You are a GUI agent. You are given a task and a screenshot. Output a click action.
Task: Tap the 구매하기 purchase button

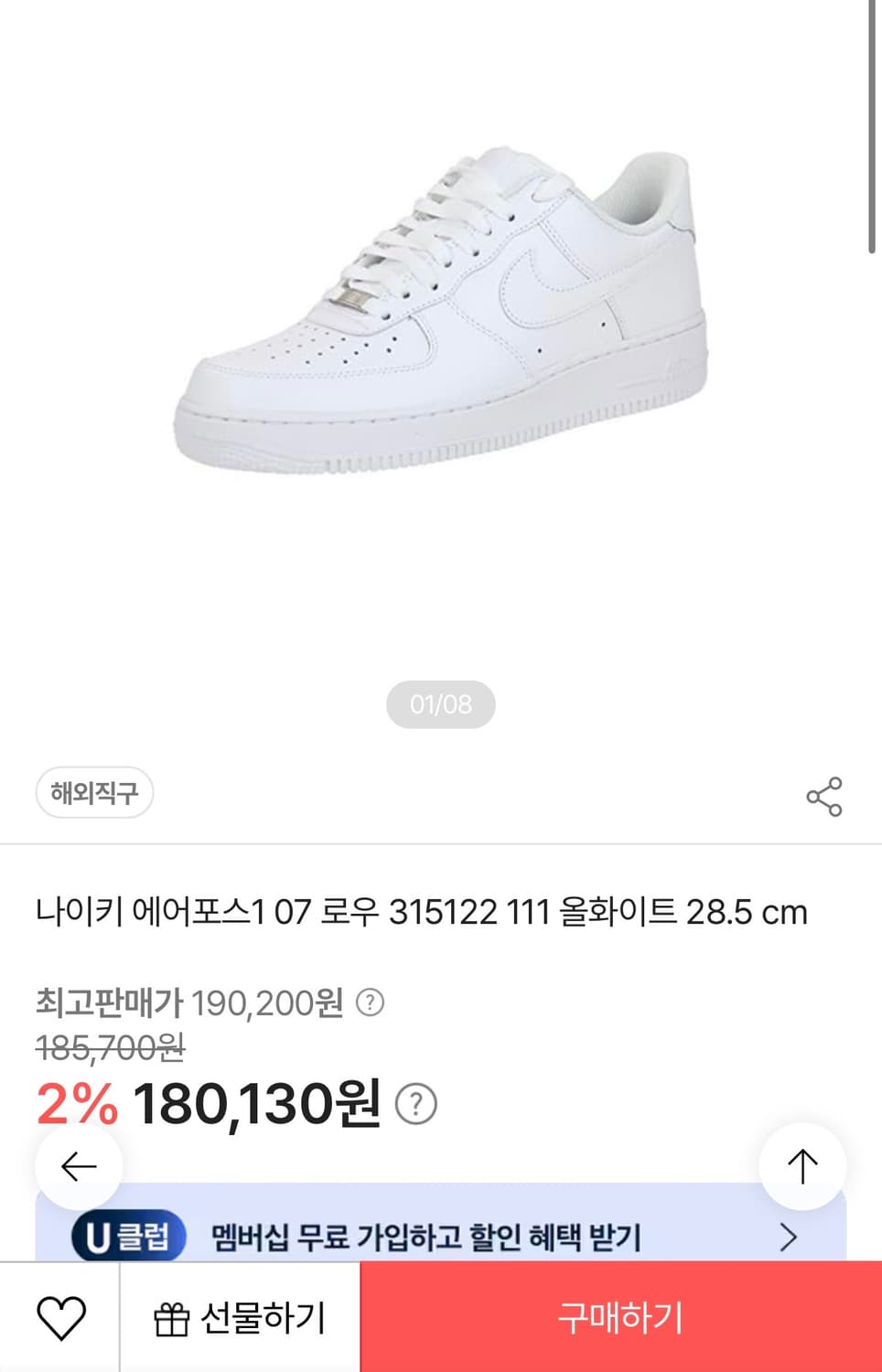tap(620, 1318)
